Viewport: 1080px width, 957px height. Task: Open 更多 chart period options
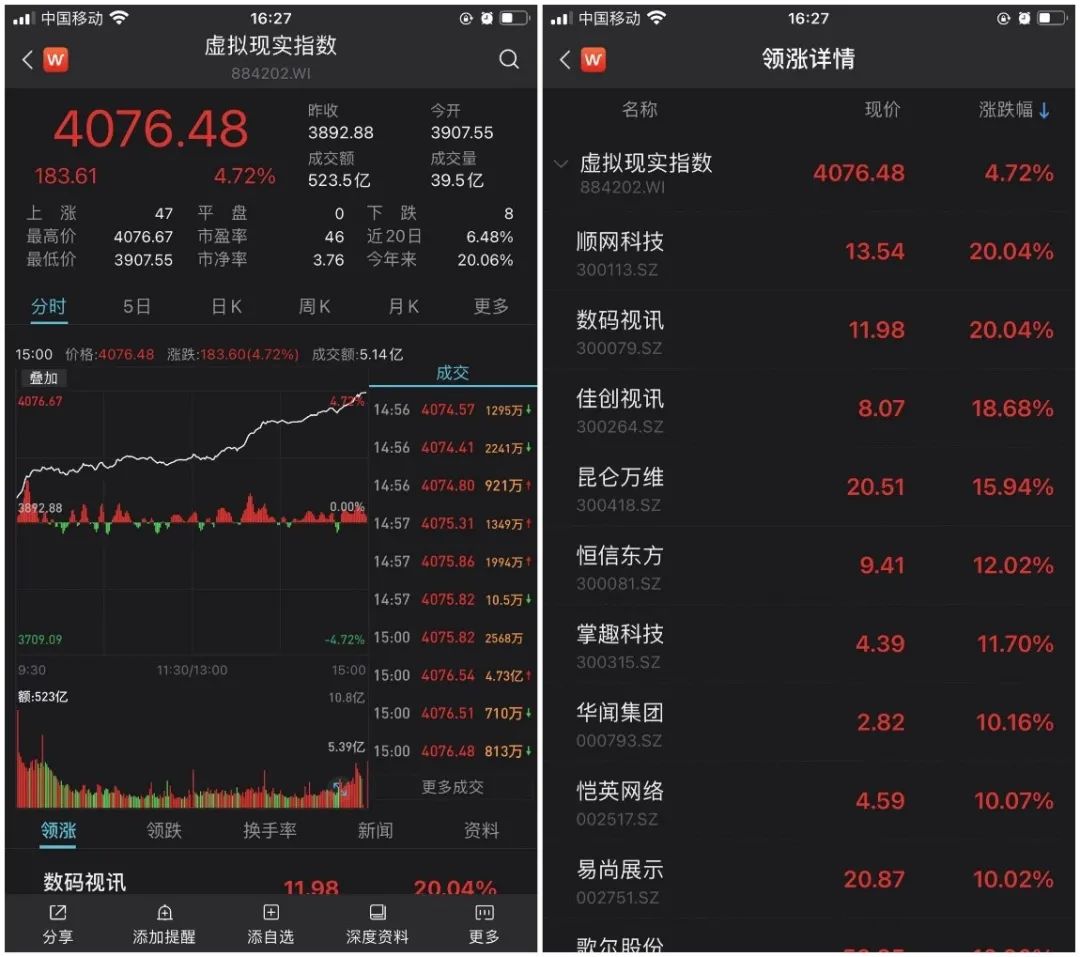tap(491, 307)
